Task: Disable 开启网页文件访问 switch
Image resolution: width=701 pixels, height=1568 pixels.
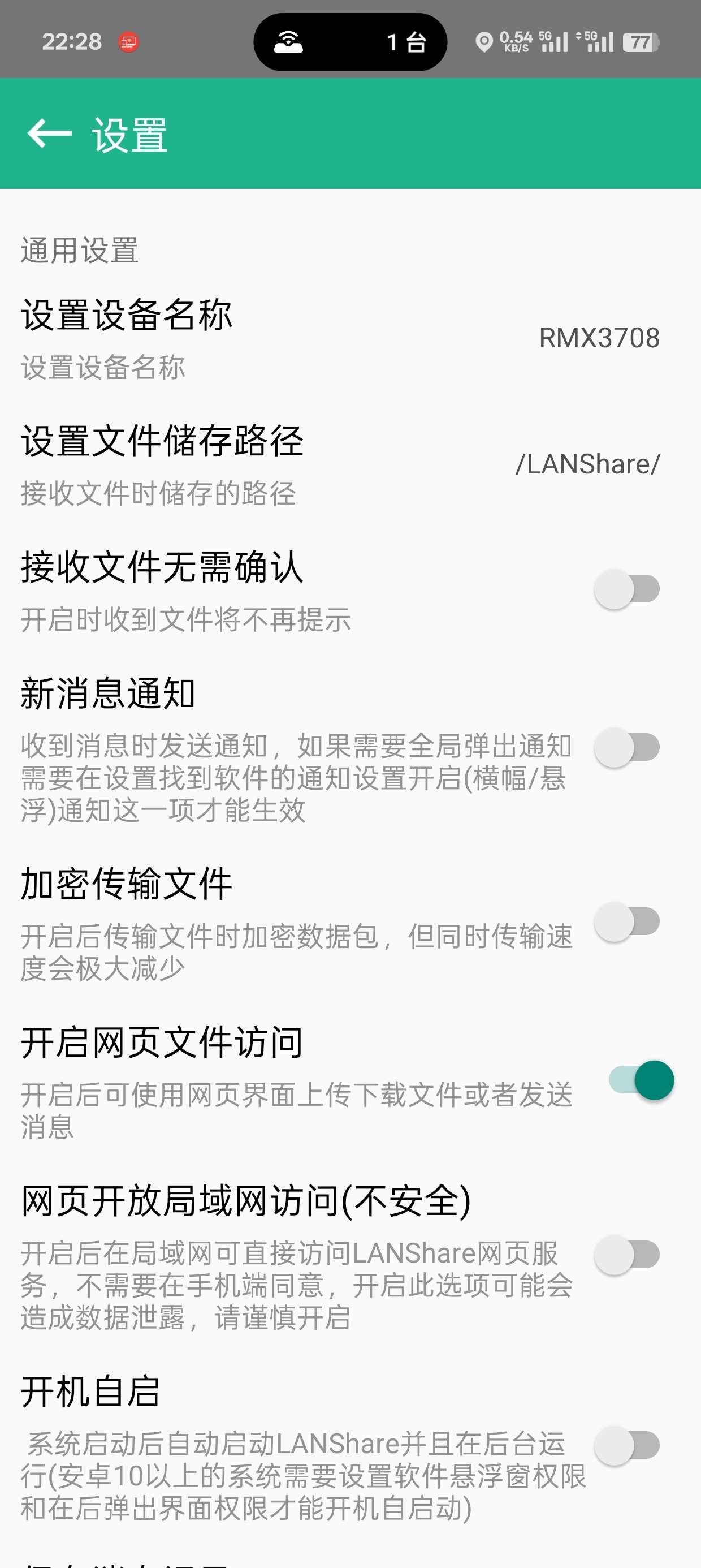Action: [x=642, y=1080]
